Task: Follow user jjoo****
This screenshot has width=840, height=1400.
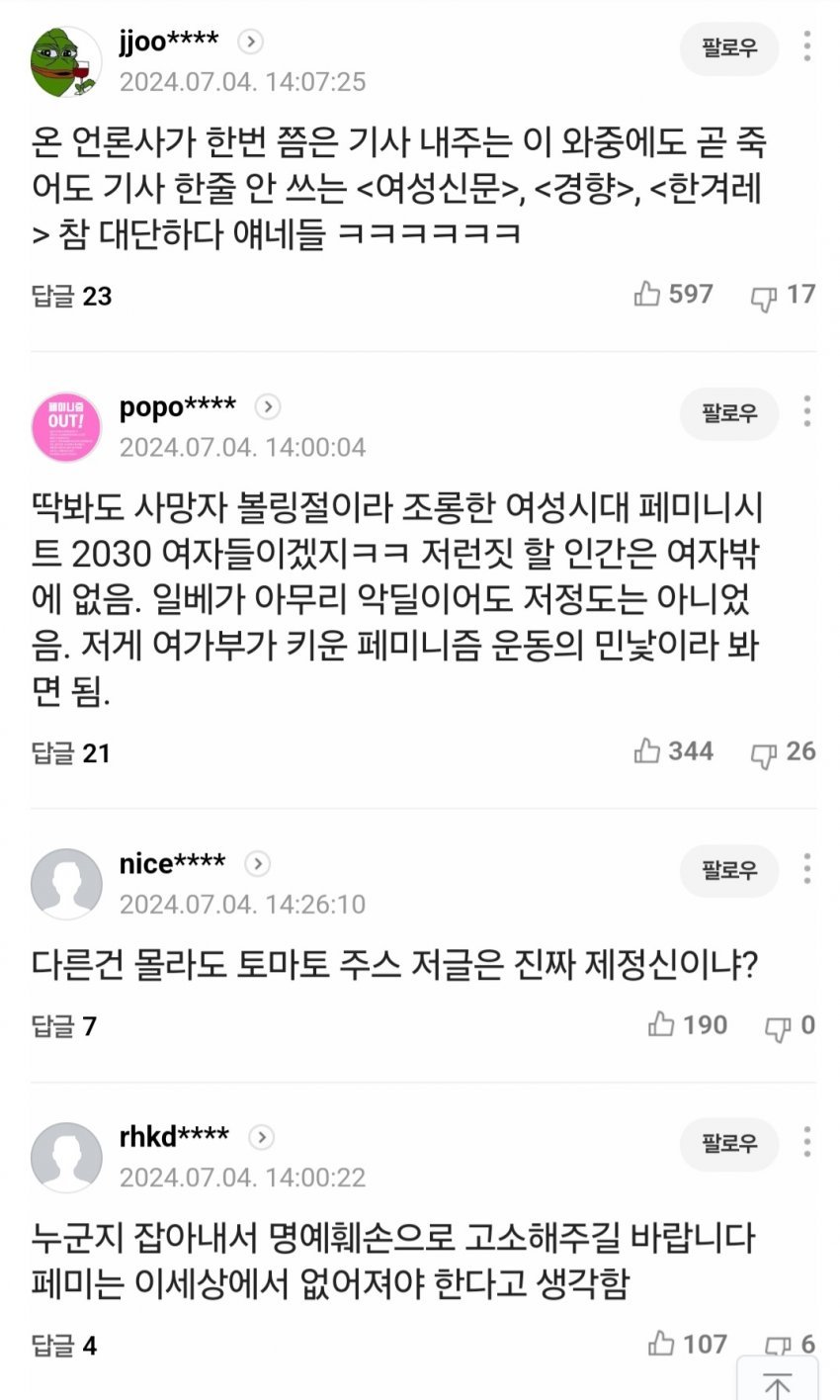Action: pos(728,48)
